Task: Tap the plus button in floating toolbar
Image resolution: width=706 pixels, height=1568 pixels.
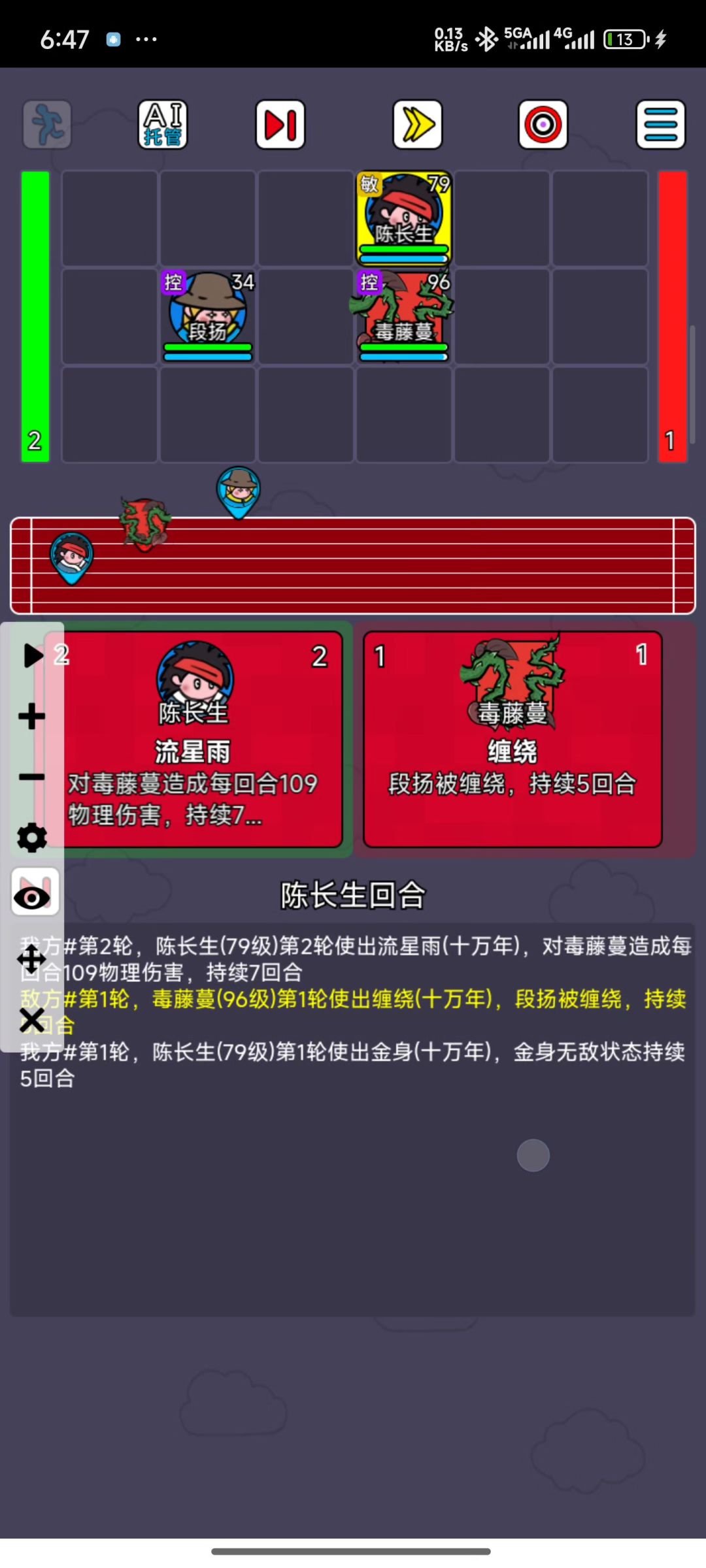Action: click(x=31, y=717)
